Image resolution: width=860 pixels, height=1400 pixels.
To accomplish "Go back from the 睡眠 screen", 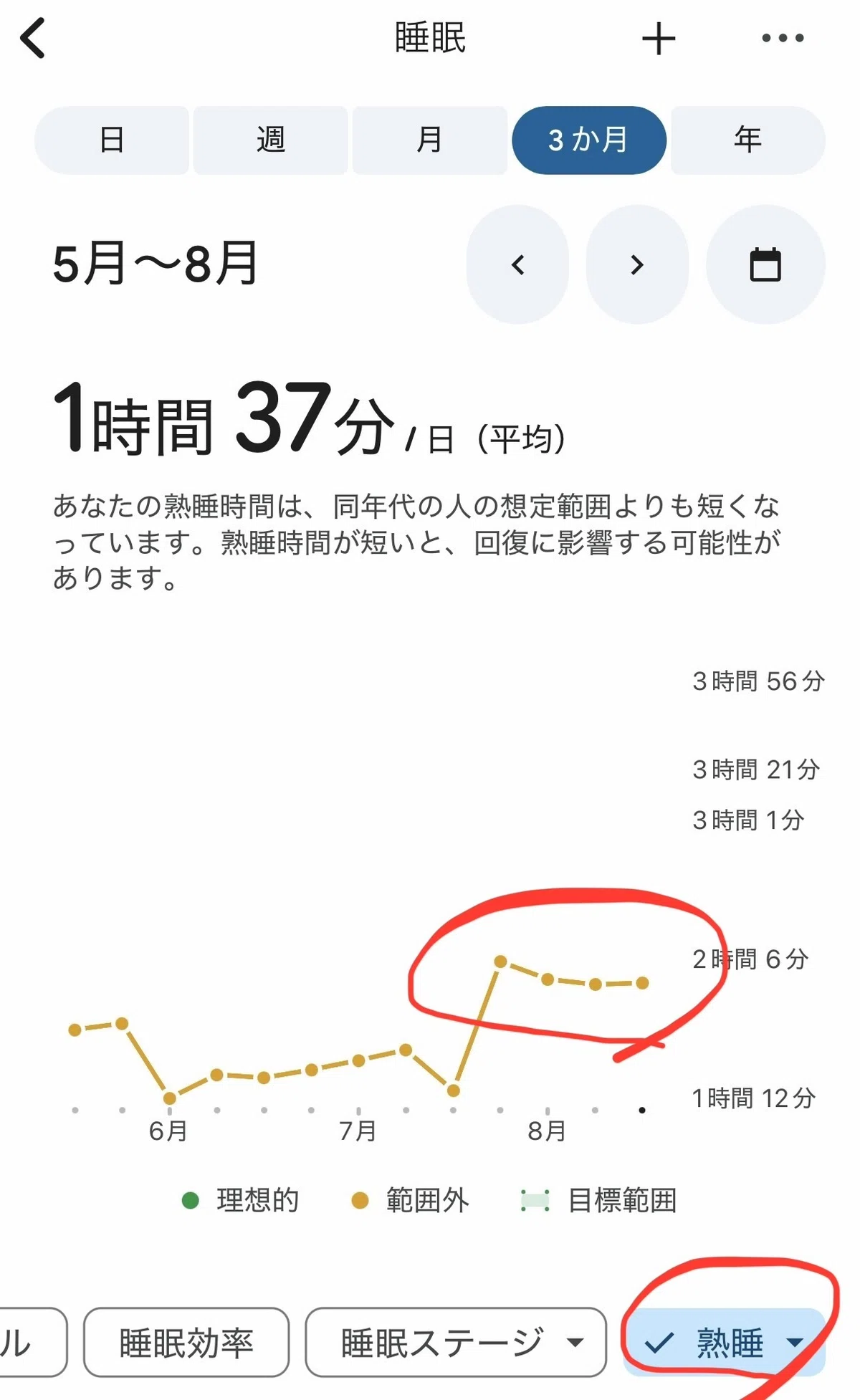I will 33,38.
